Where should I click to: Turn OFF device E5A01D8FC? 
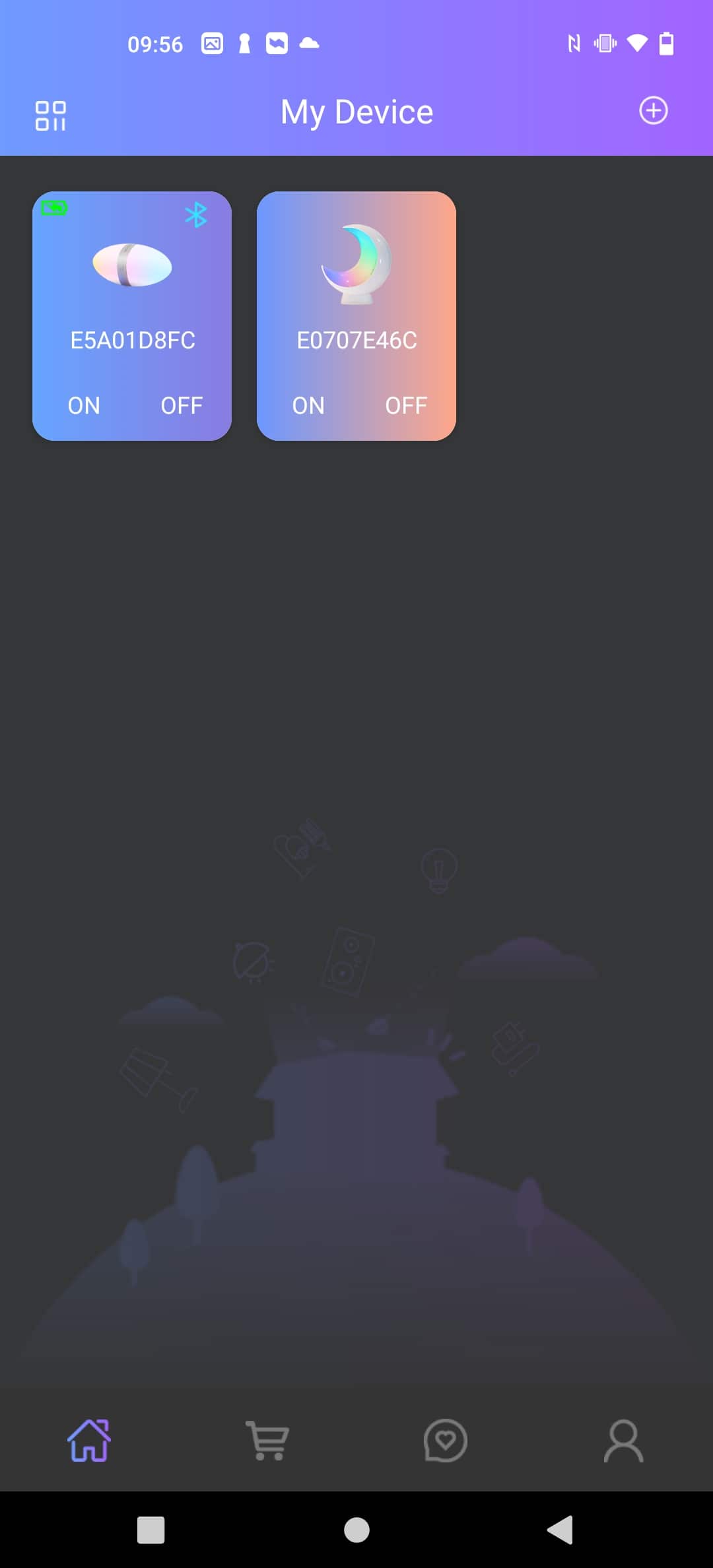(x=182, y=405)
